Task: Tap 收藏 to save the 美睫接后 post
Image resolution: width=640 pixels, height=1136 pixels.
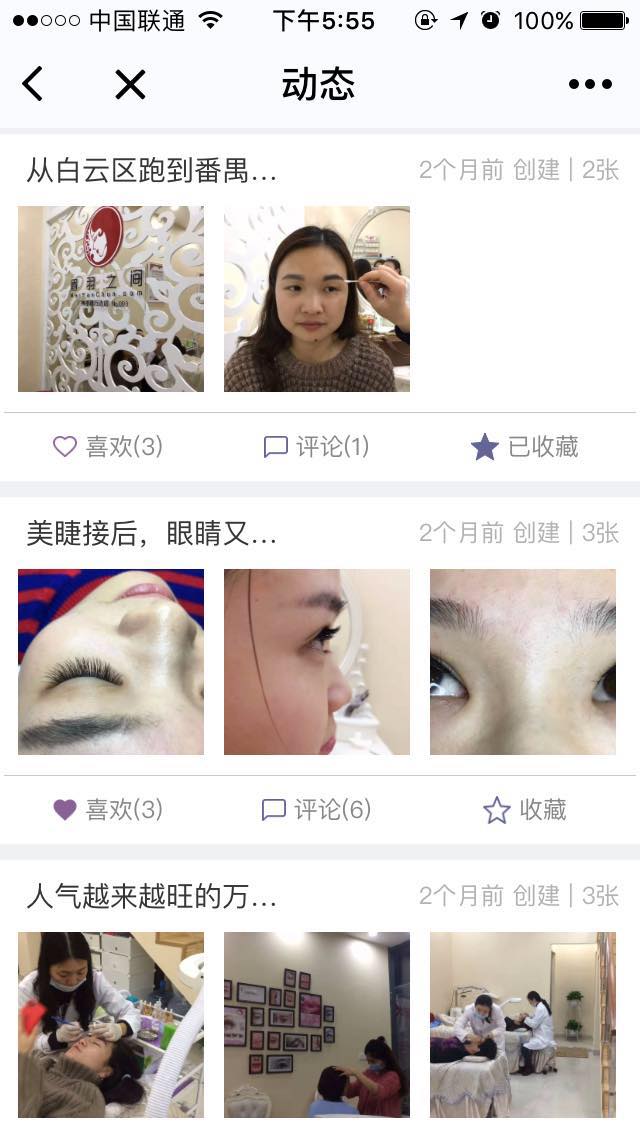Action: [525, 809]
